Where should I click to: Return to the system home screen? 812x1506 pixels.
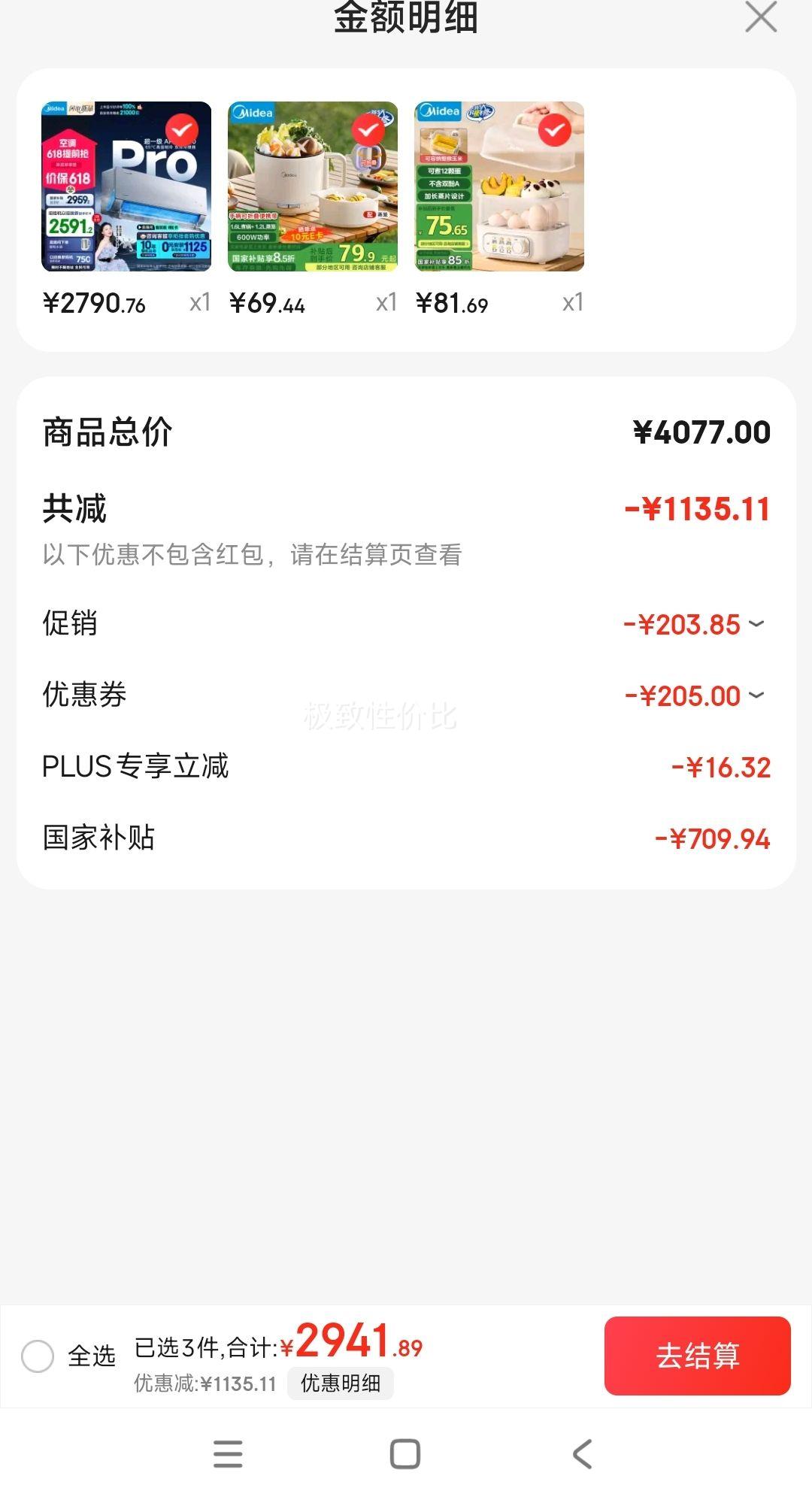pyautogui.click(x=405, y=1454)
